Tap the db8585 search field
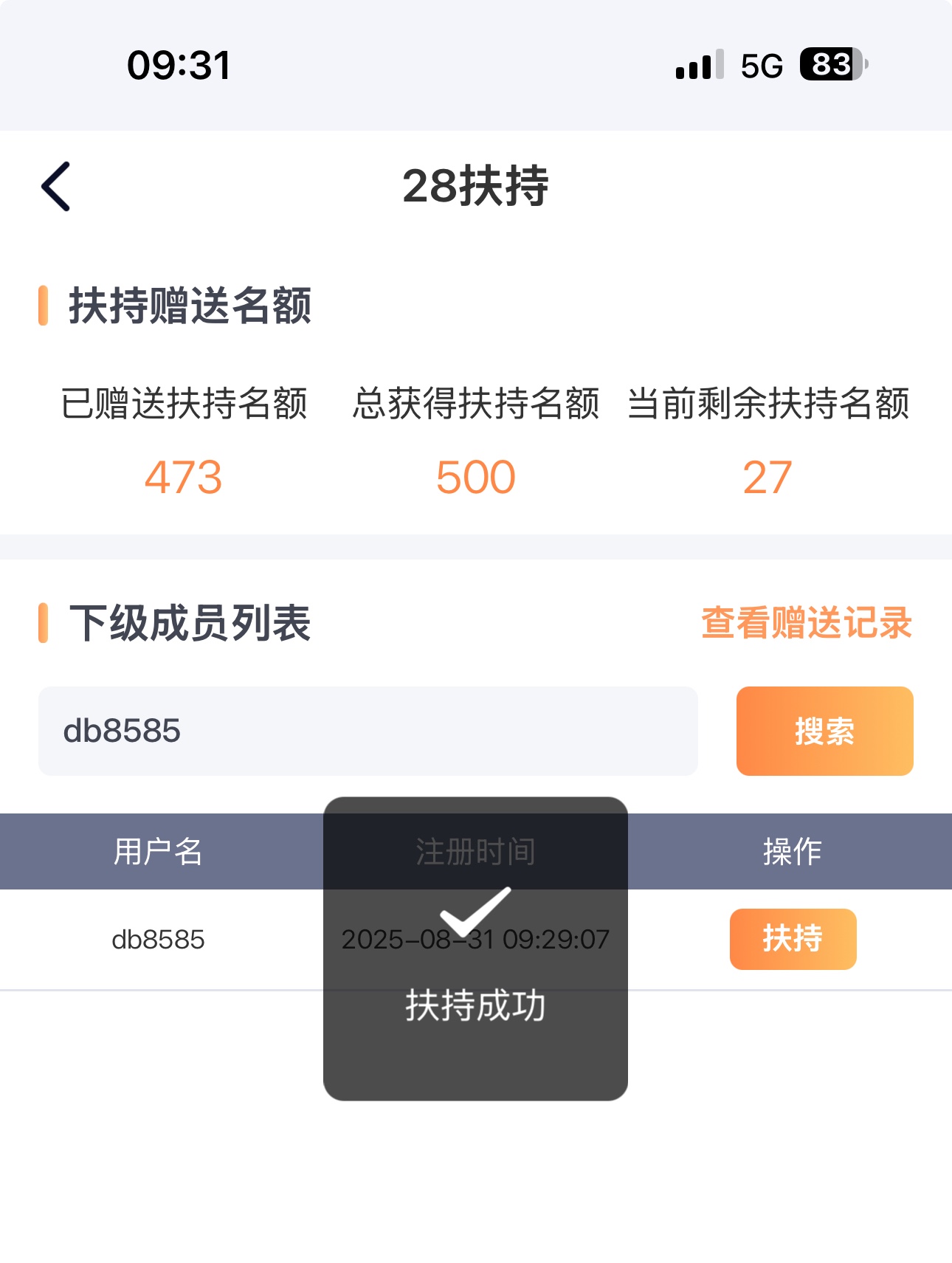 tap(368, 731)
